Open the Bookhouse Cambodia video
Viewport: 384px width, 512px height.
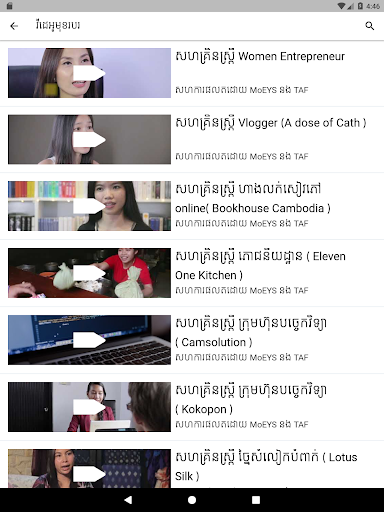tap(192, 206)
